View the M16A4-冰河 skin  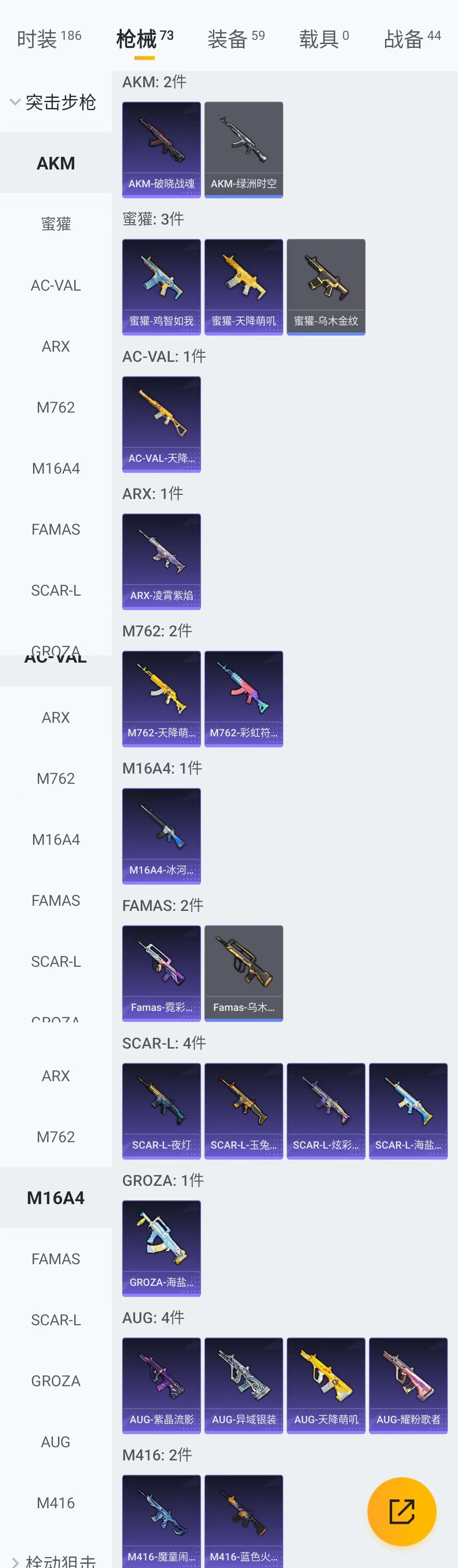coord(162,836)
